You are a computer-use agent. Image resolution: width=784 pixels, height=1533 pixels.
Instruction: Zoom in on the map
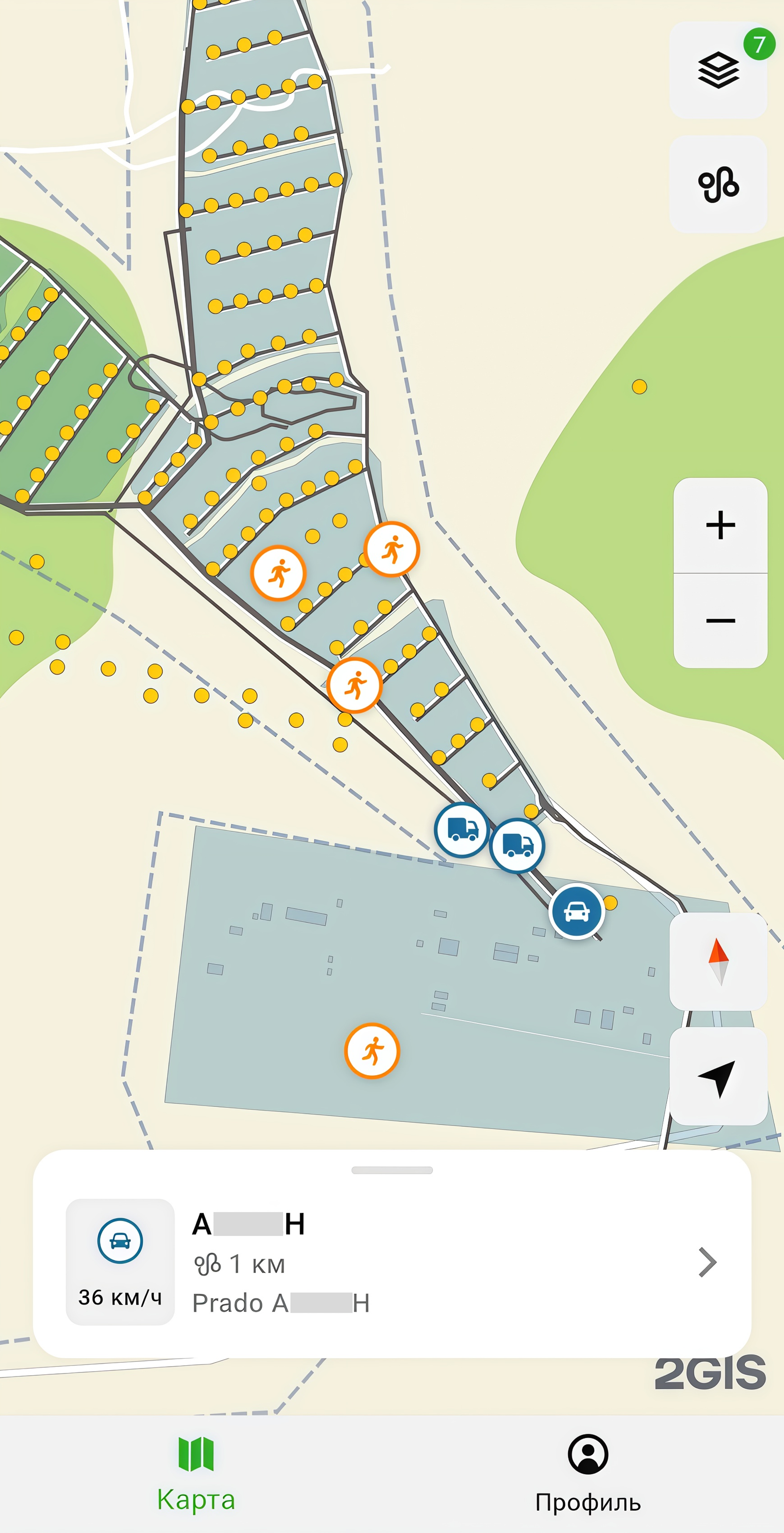pos(721,525)
